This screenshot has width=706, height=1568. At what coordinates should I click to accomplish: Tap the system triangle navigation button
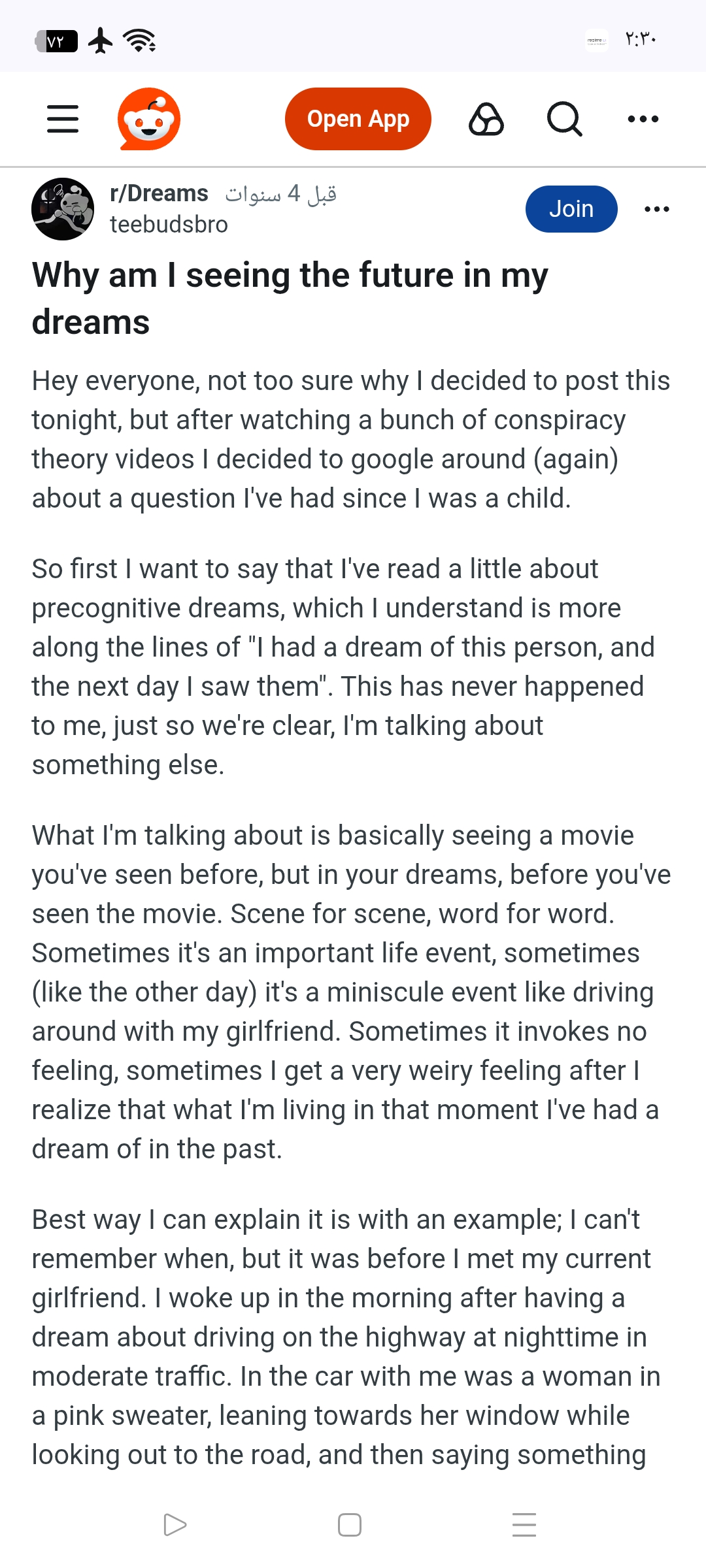[175, 1525]
